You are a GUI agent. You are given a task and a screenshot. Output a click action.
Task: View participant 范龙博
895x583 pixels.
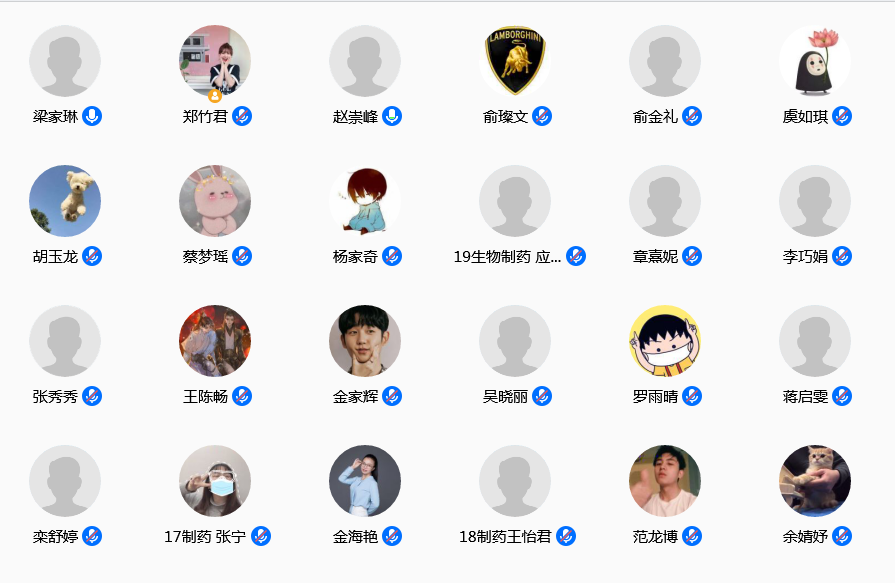point(665,481)
